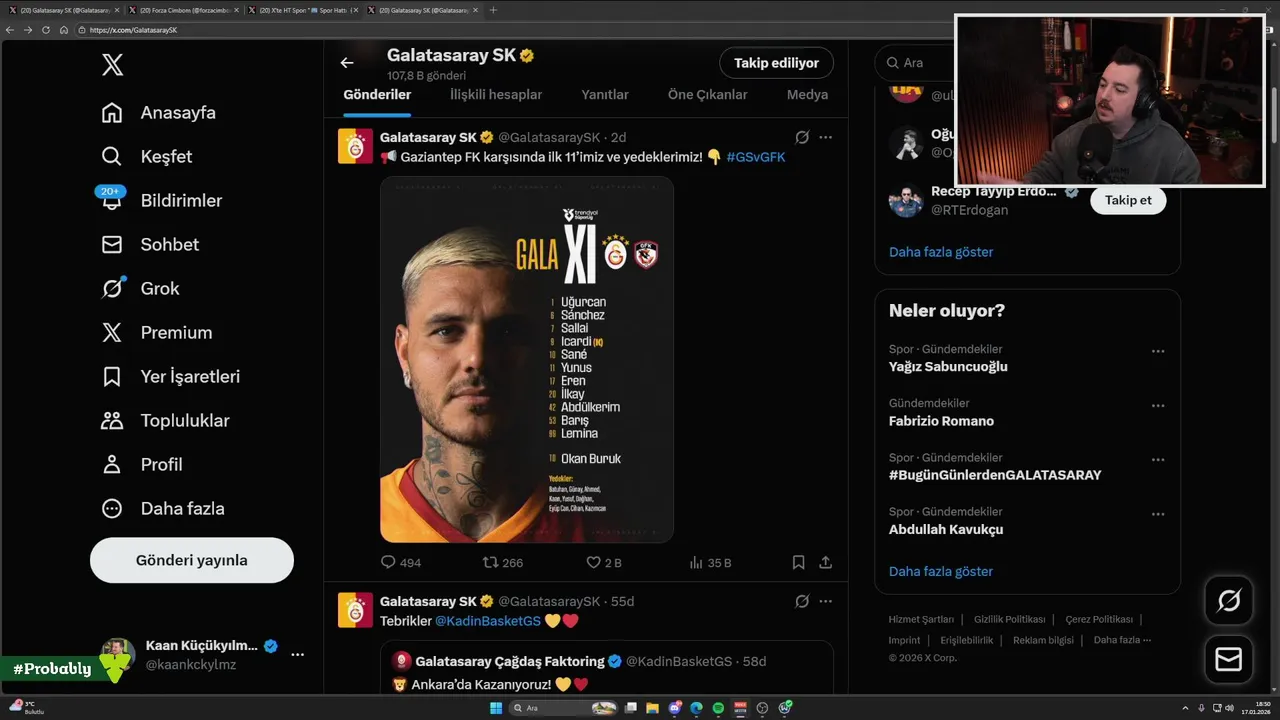This screenshot has height=720, width=1280.
Task: Bookmark the Gaziantep FK lineup post
Action: coord(798,563)
